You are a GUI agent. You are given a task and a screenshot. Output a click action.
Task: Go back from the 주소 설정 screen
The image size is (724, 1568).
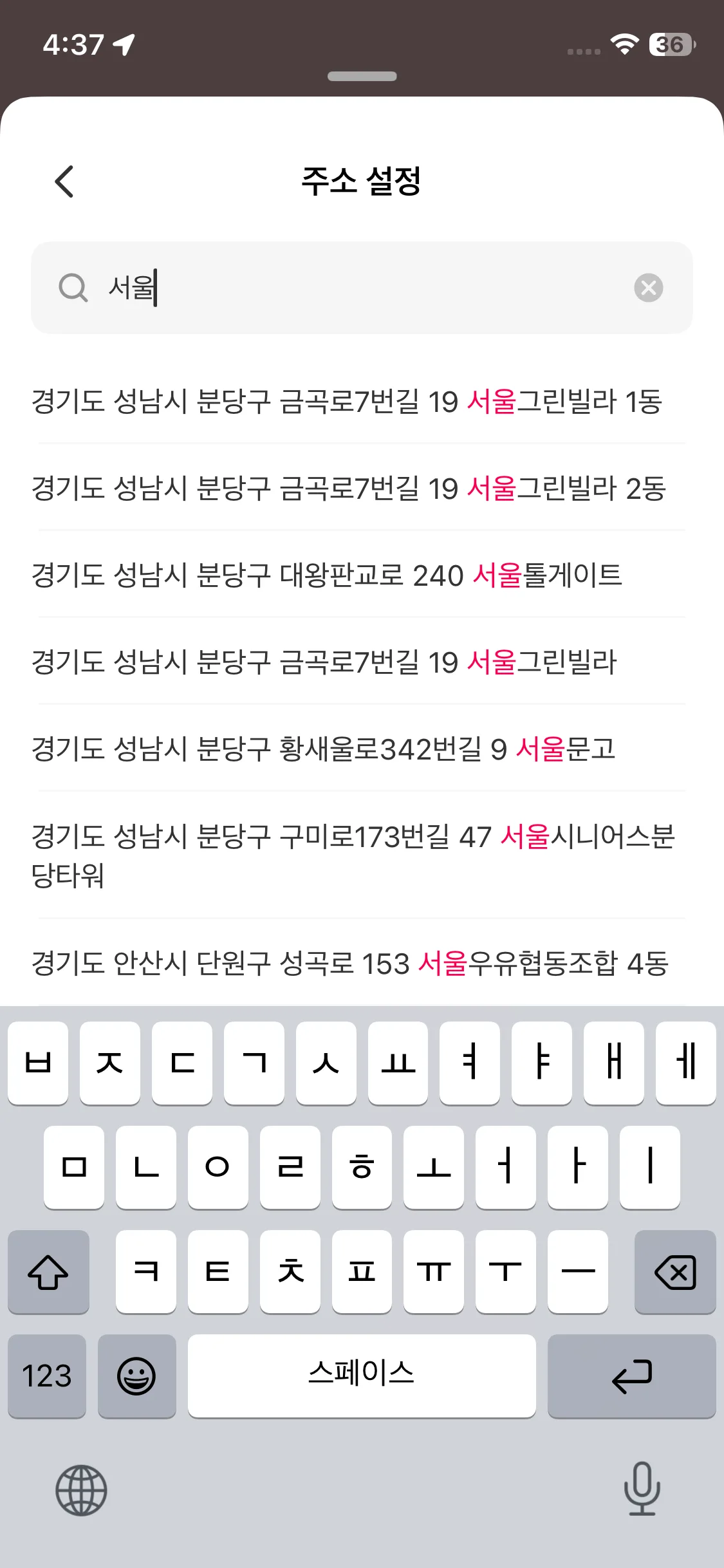tap(64, 182)
